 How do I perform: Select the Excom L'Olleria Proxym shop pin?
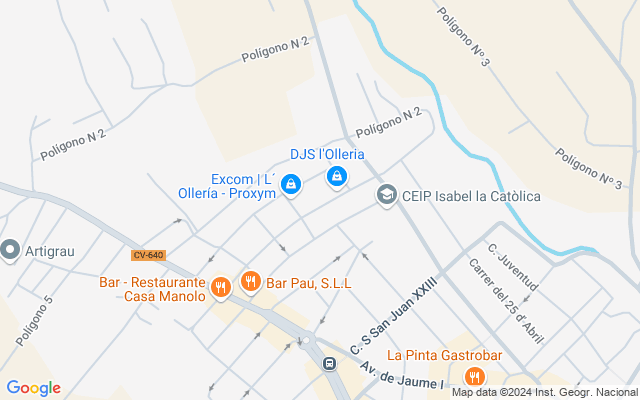pos(291,183)
